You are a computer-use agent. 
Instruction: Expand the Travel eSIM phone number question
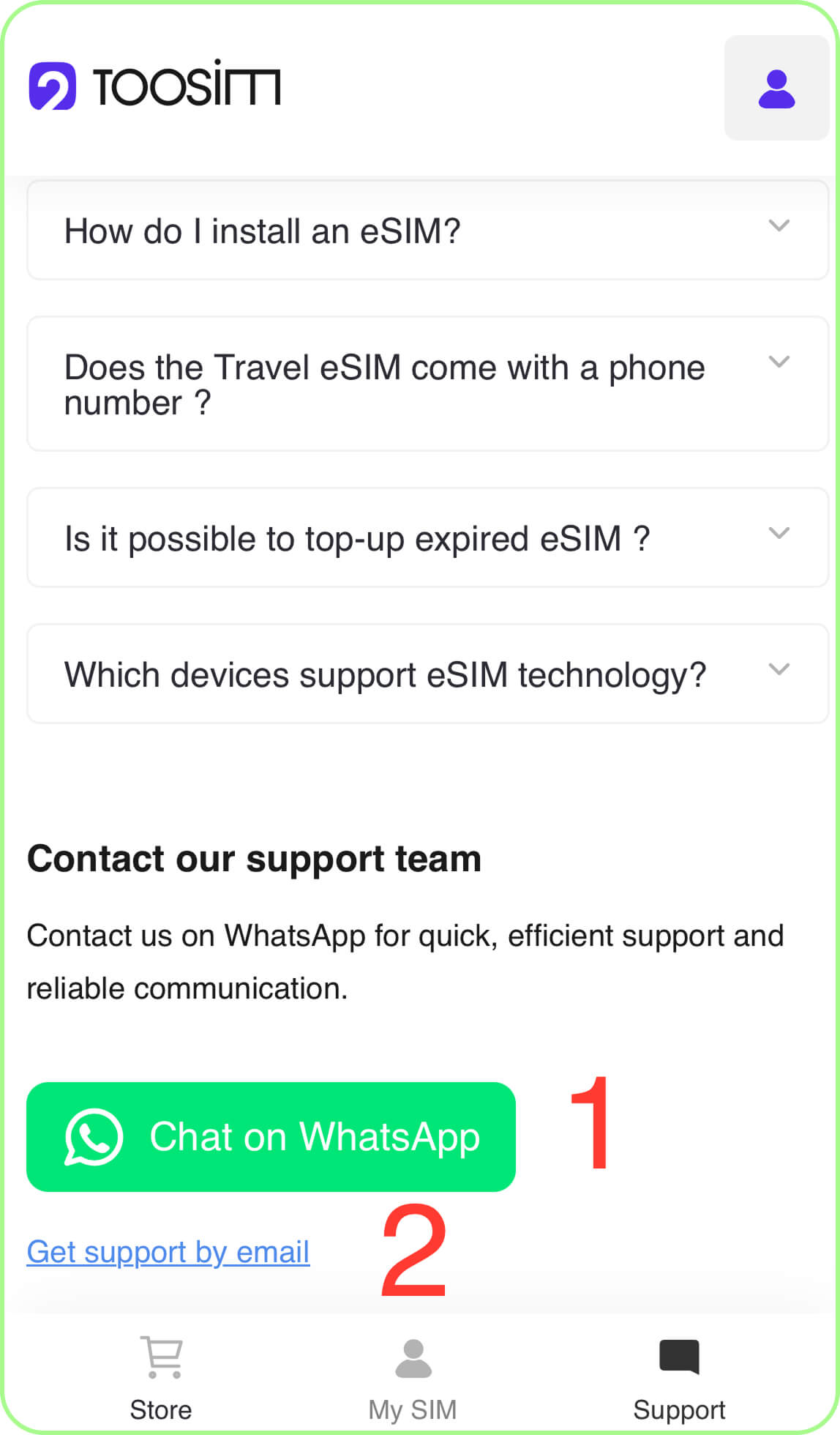(x=427, y=384)
